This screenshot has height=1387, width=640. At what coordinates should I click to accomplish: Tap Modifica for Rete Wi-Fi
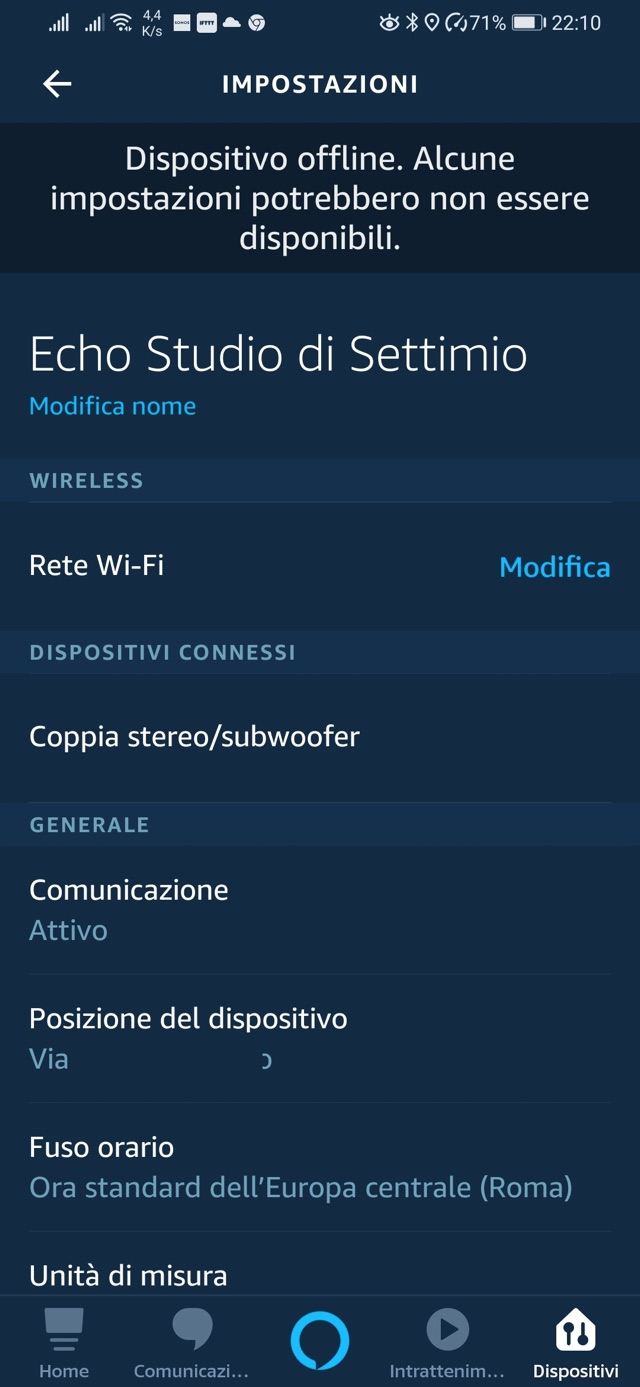click(x=554, y=567)
